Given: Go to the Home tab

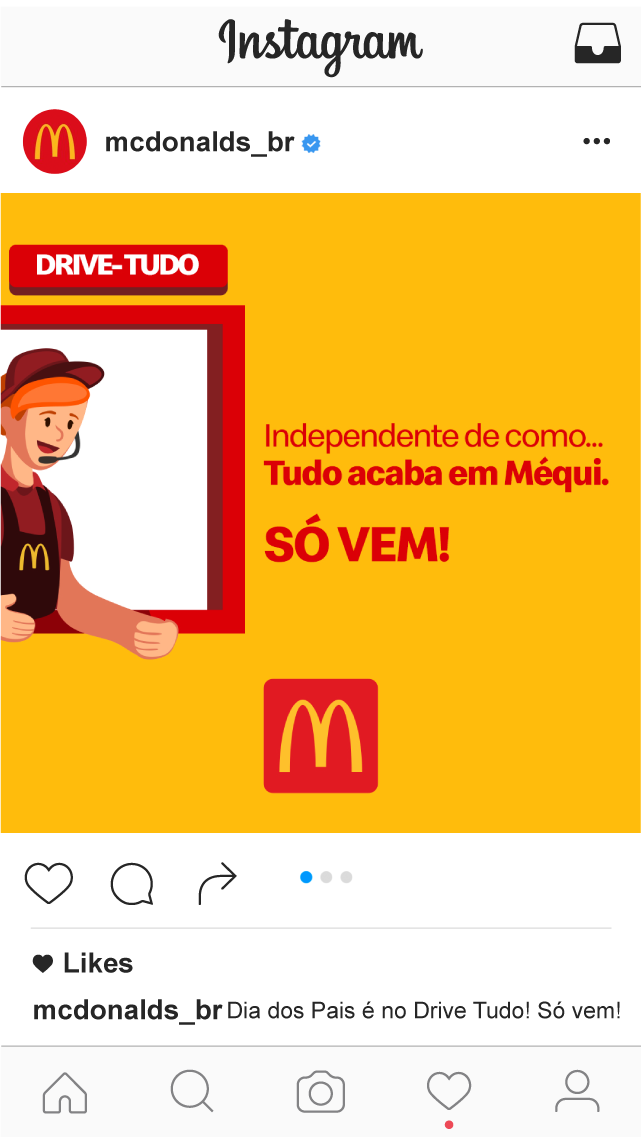Looking at the screenshot, I should [x=65, y=1092].
